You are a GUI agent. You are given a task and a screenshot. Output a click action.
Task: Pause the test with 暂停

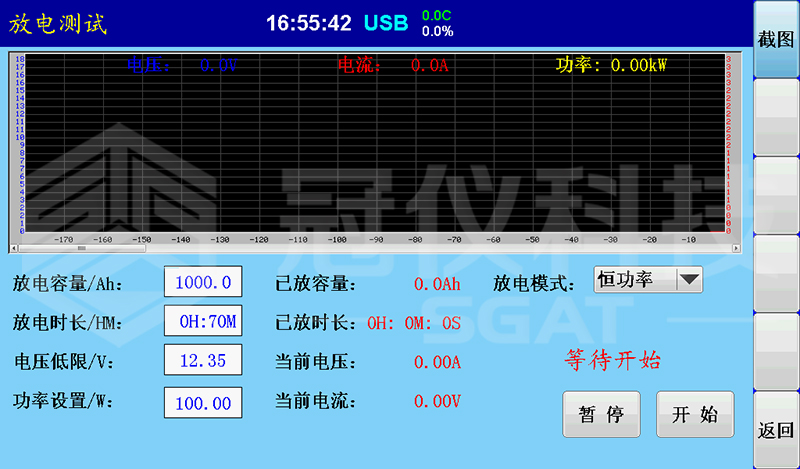pos(601,414)
